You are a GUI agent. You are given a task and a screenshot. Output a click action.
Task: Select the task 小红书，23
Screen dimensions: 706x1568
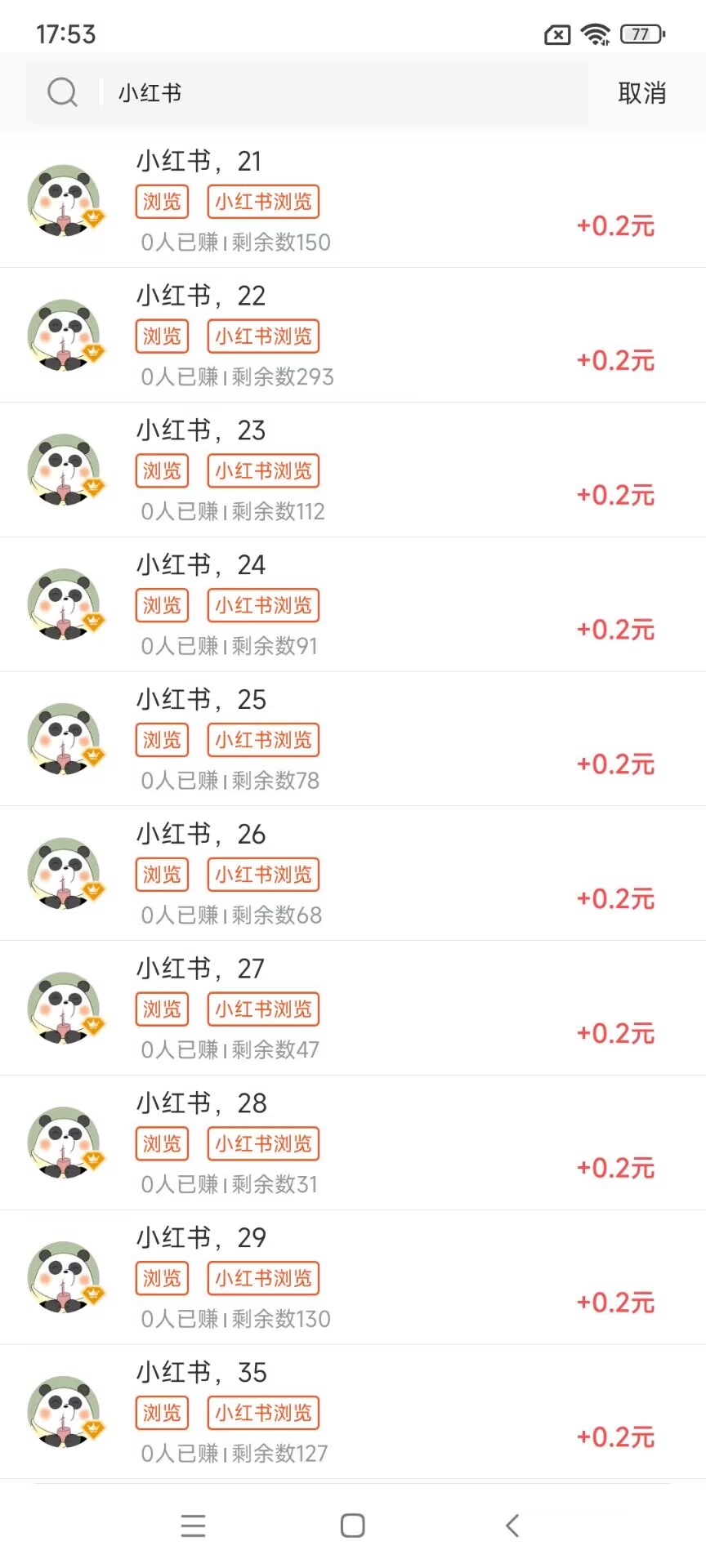pos(351,470)
